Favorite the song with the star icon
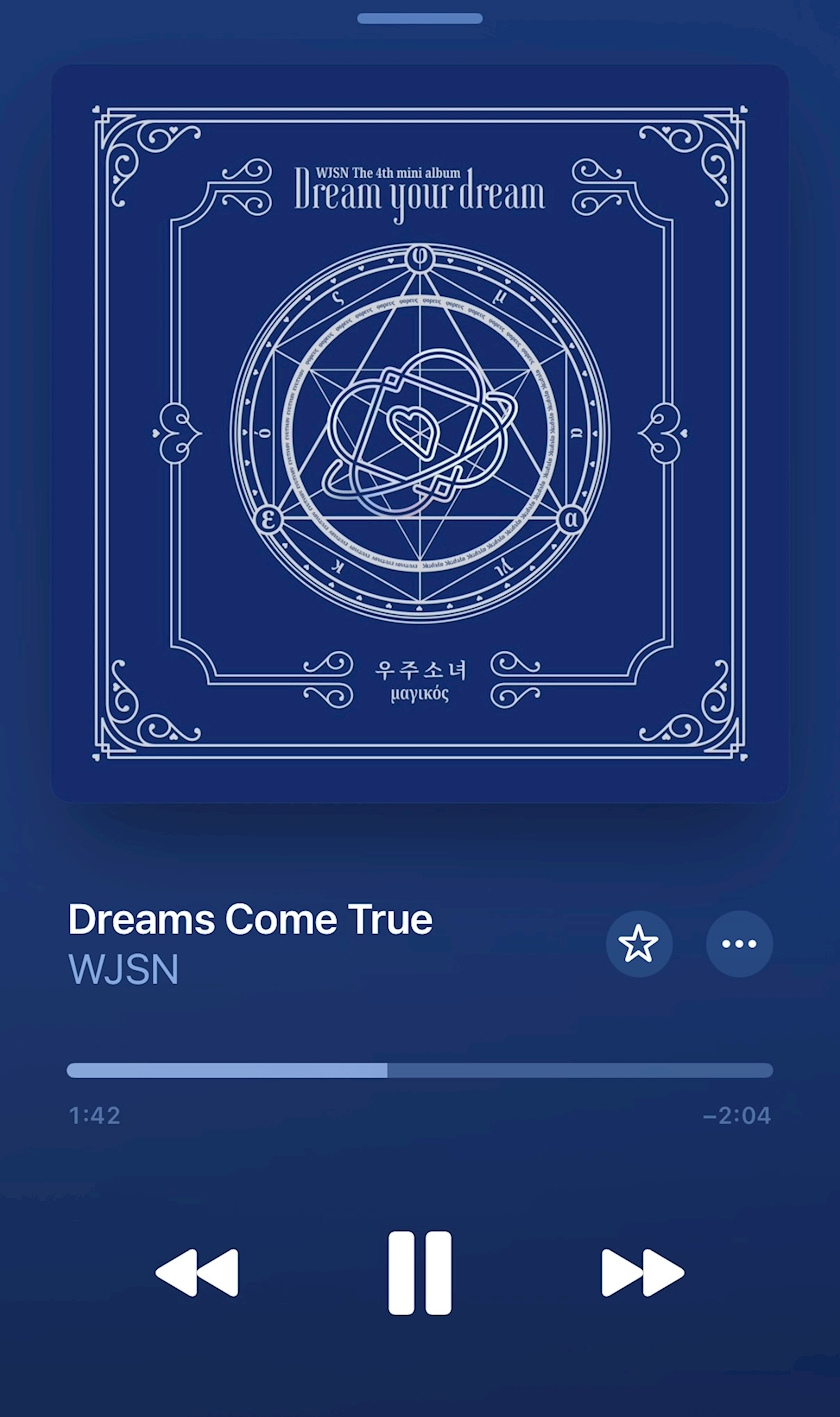Screen dimensions: 840x1417 [x=639, y=944]
